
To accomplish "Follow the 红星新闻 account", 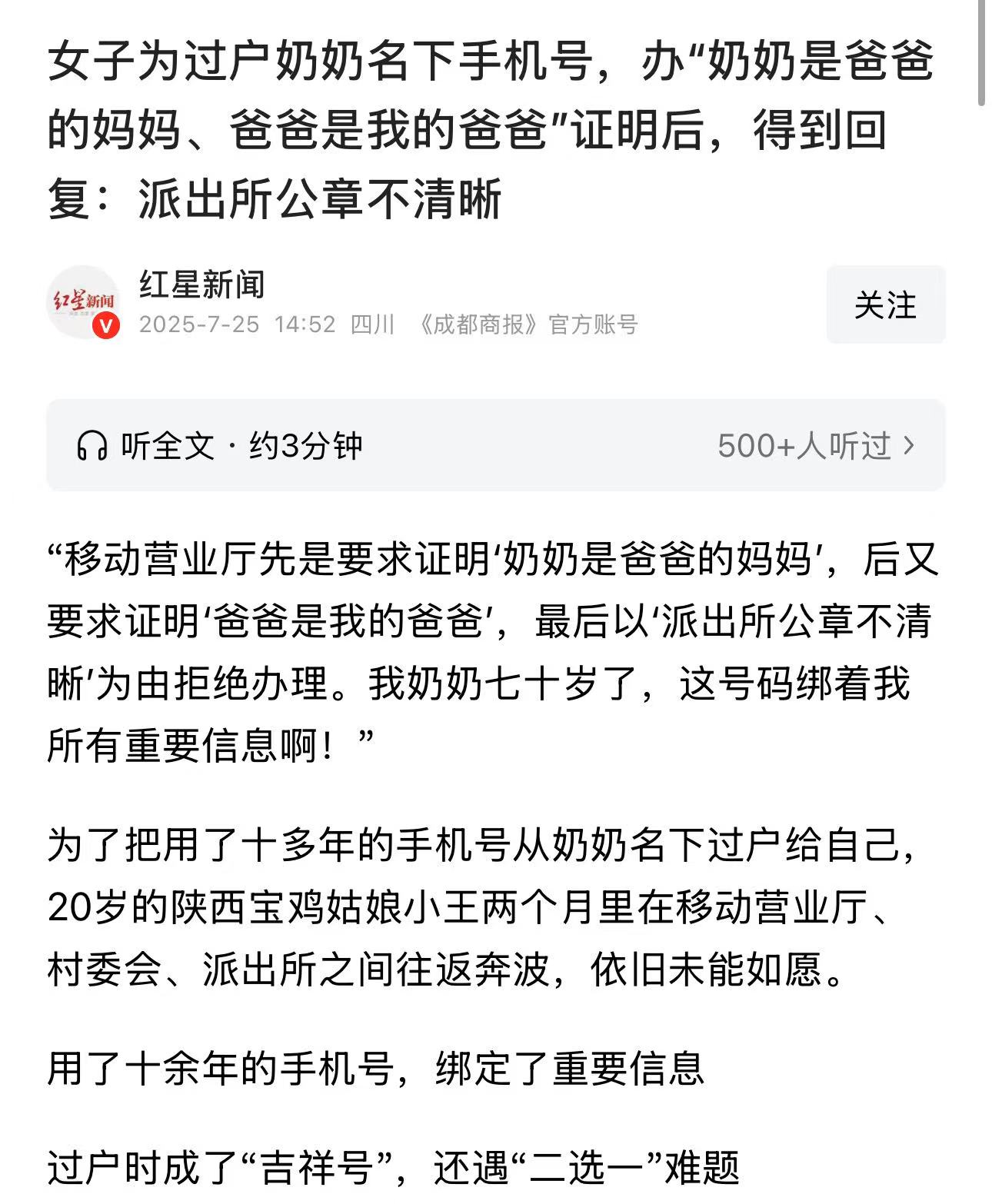I will [885, 304].
